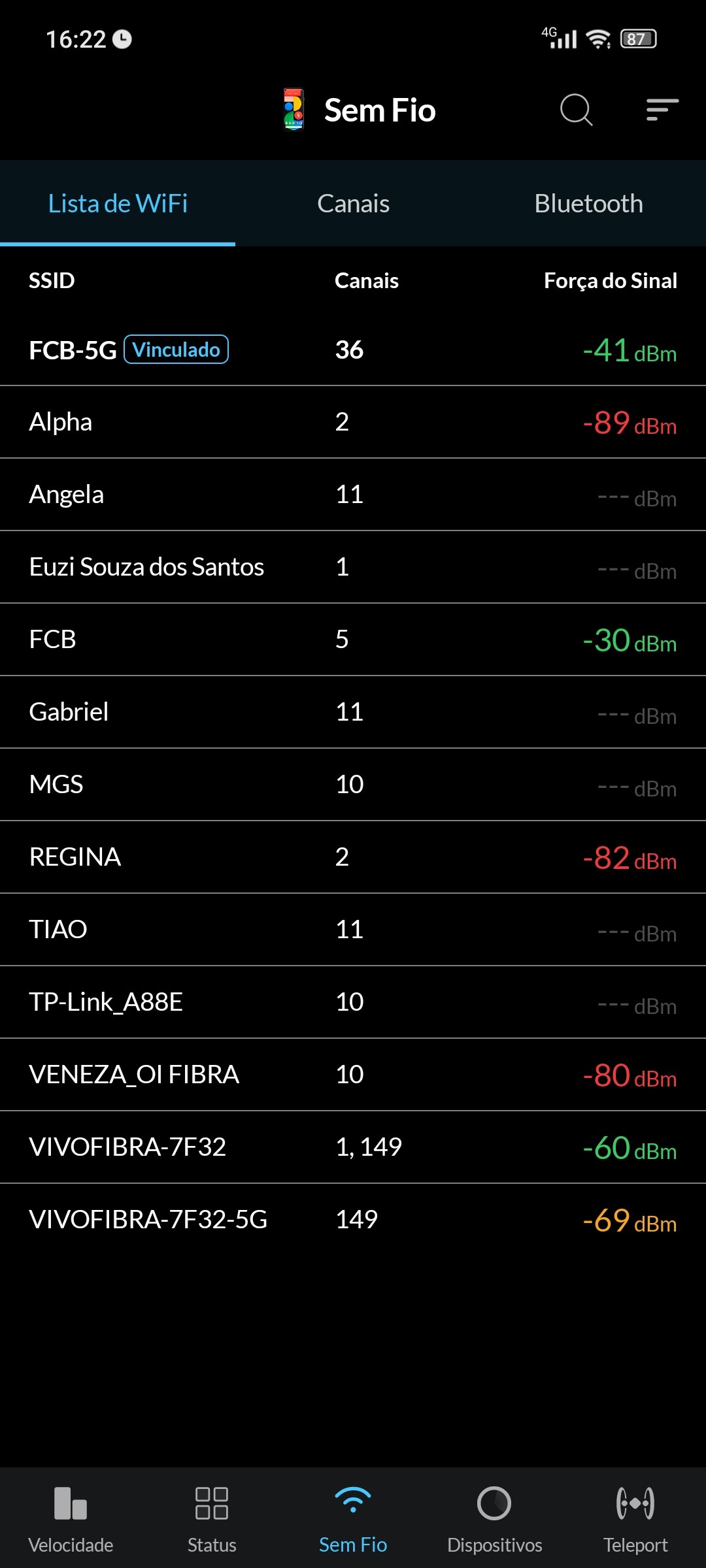This screenshot has width=706, height=1568.
Task: View details for the Angela network
Action: tap(353, 495)
